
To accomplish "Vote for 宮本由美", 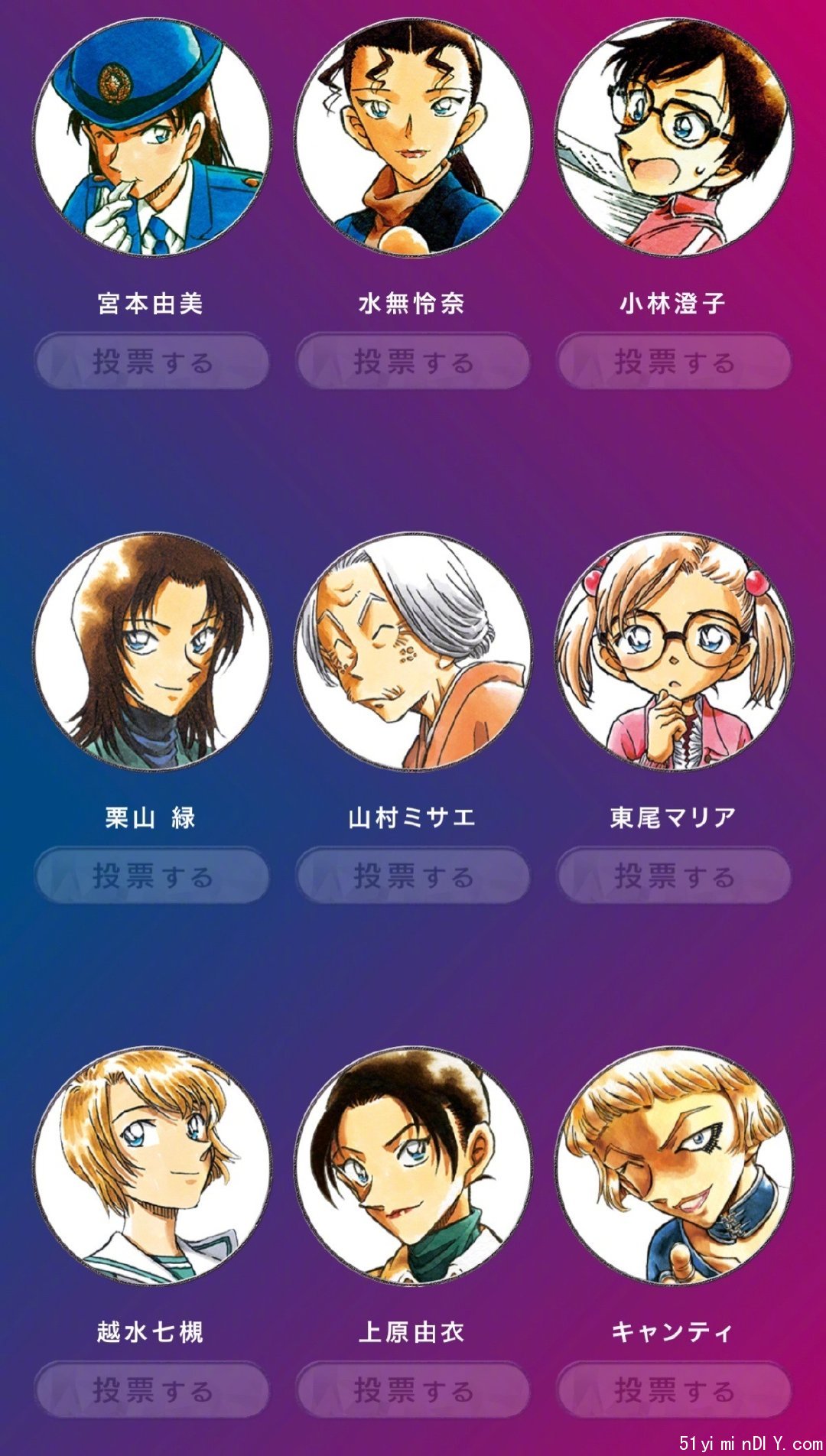I will (x=152, y=361).
